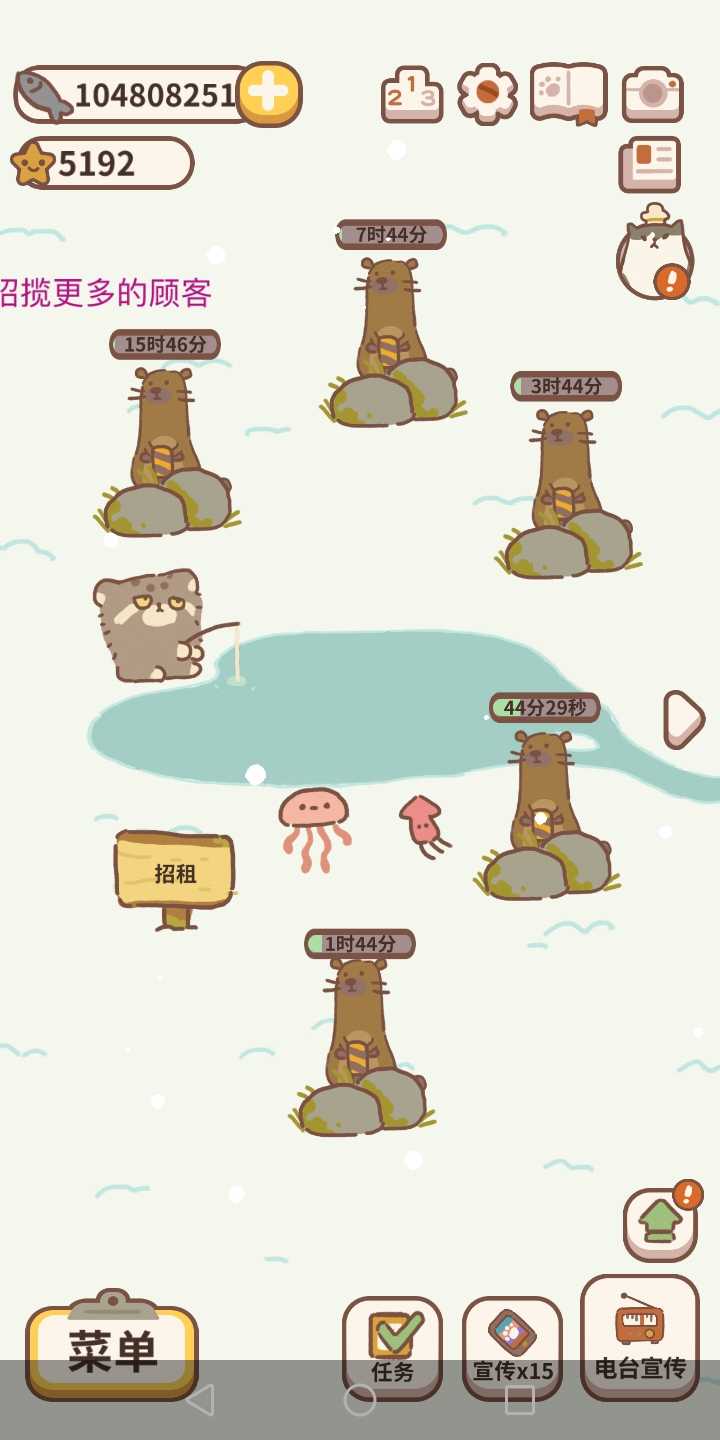Screen dimensions: 720x1440
Task: Open the newspaper icon
Action: [x=650, y=164]
